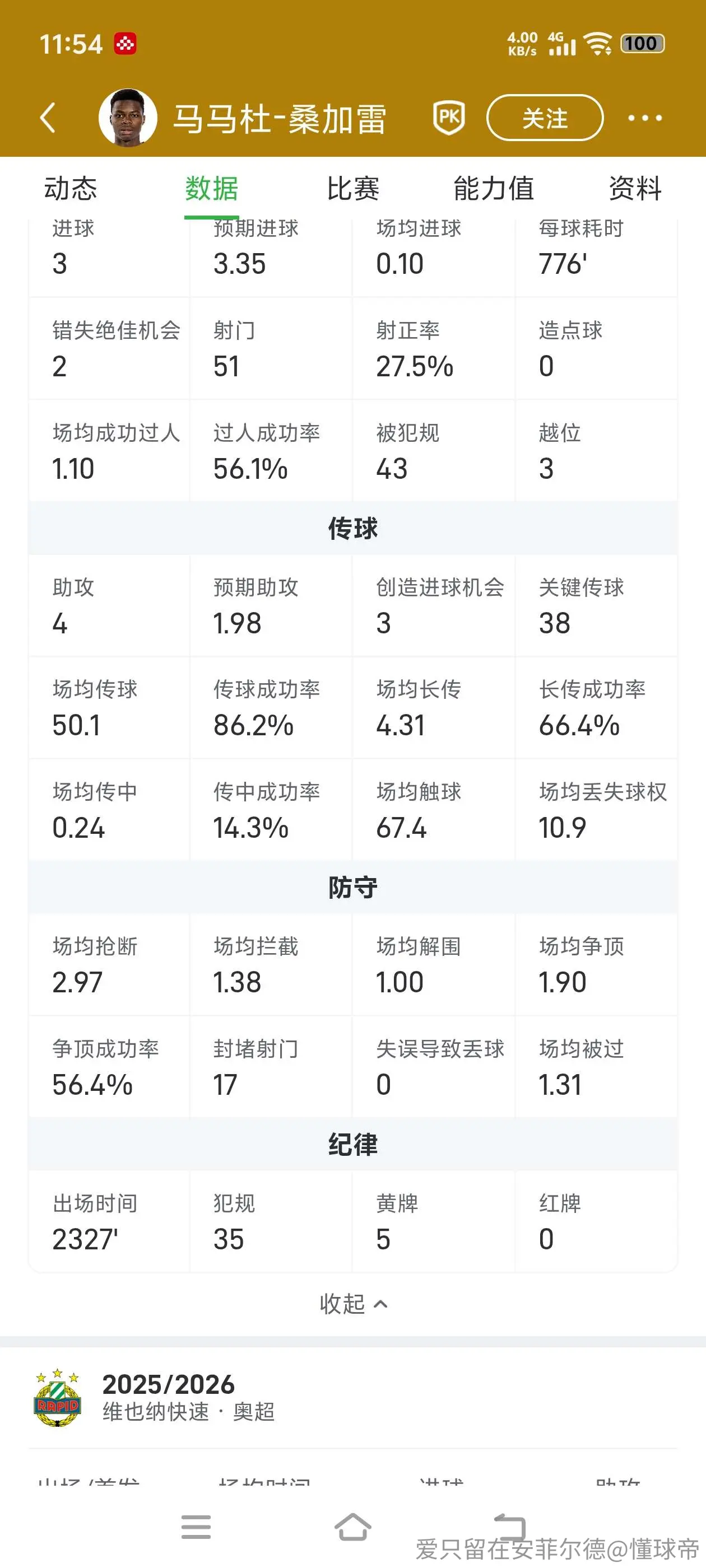Switch to the 动态 tab
The image size is (706, 1568).
click(x=71, y=188)
